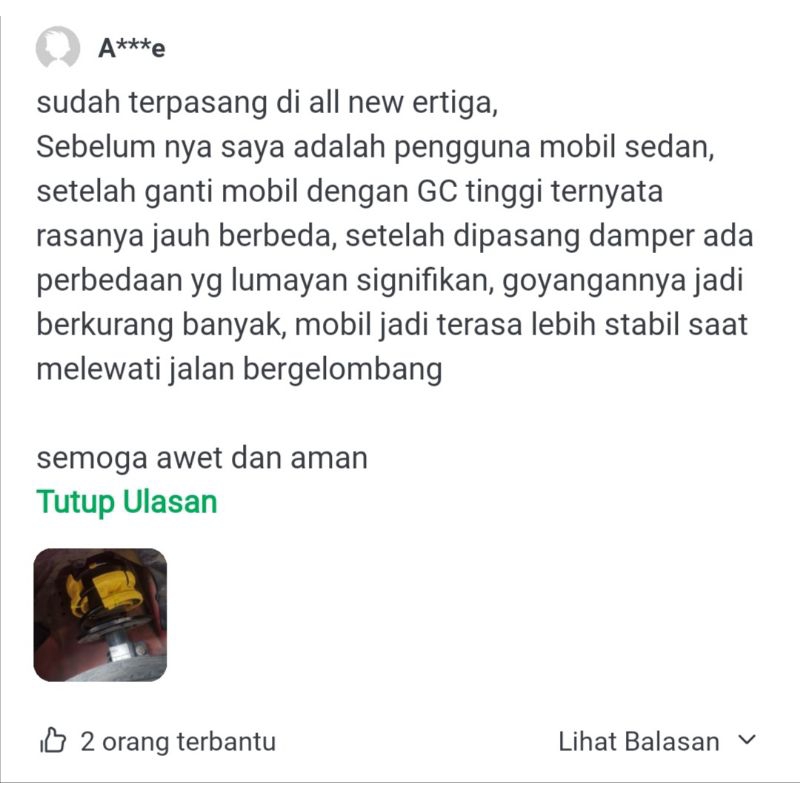Open the review photo of the damper
This screenshot has width=800, height=800.
pyautogui.click(x=100, y=614)
